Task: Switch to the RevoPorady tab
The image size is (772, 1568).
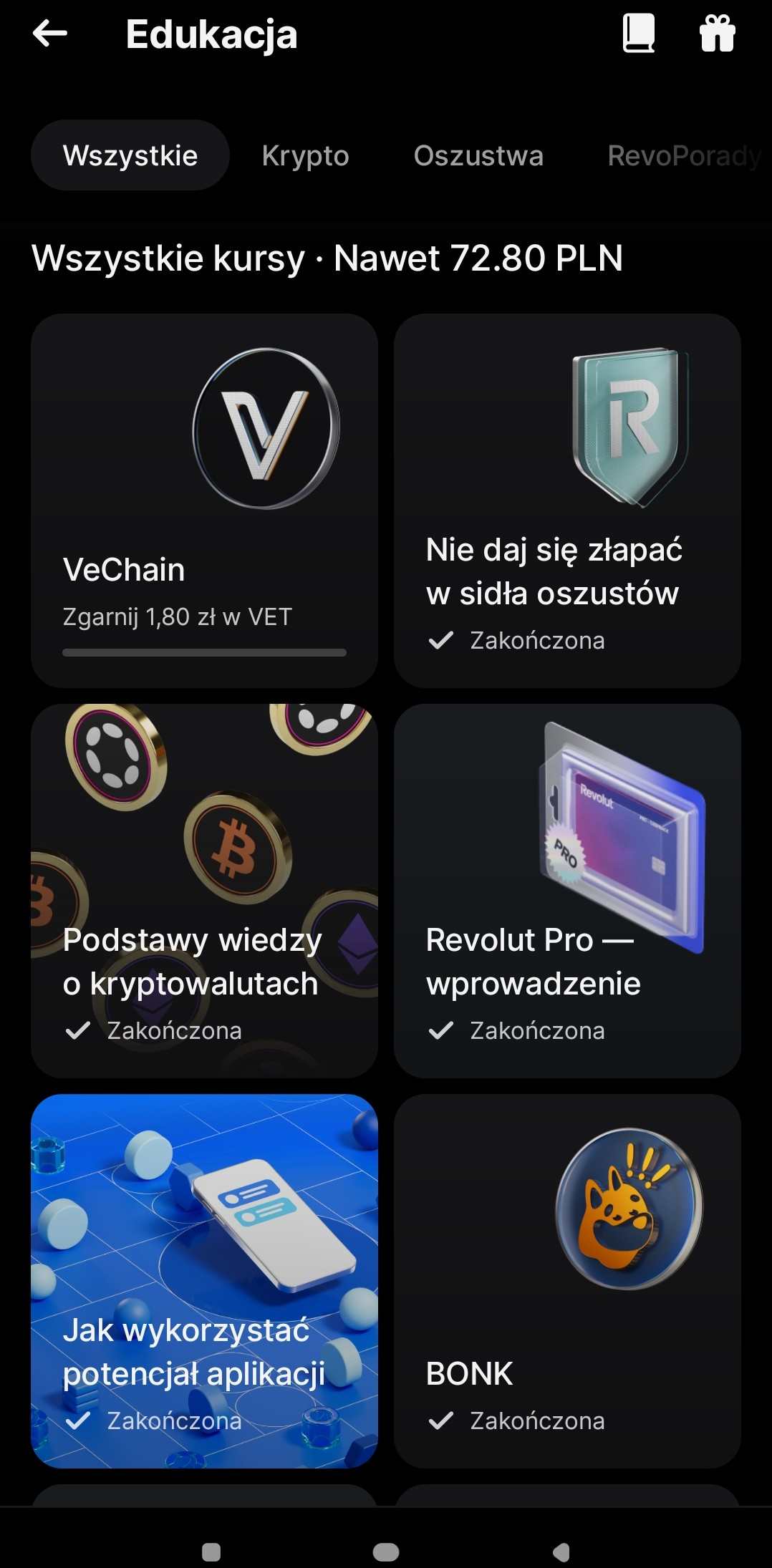Action: point(684,155)
